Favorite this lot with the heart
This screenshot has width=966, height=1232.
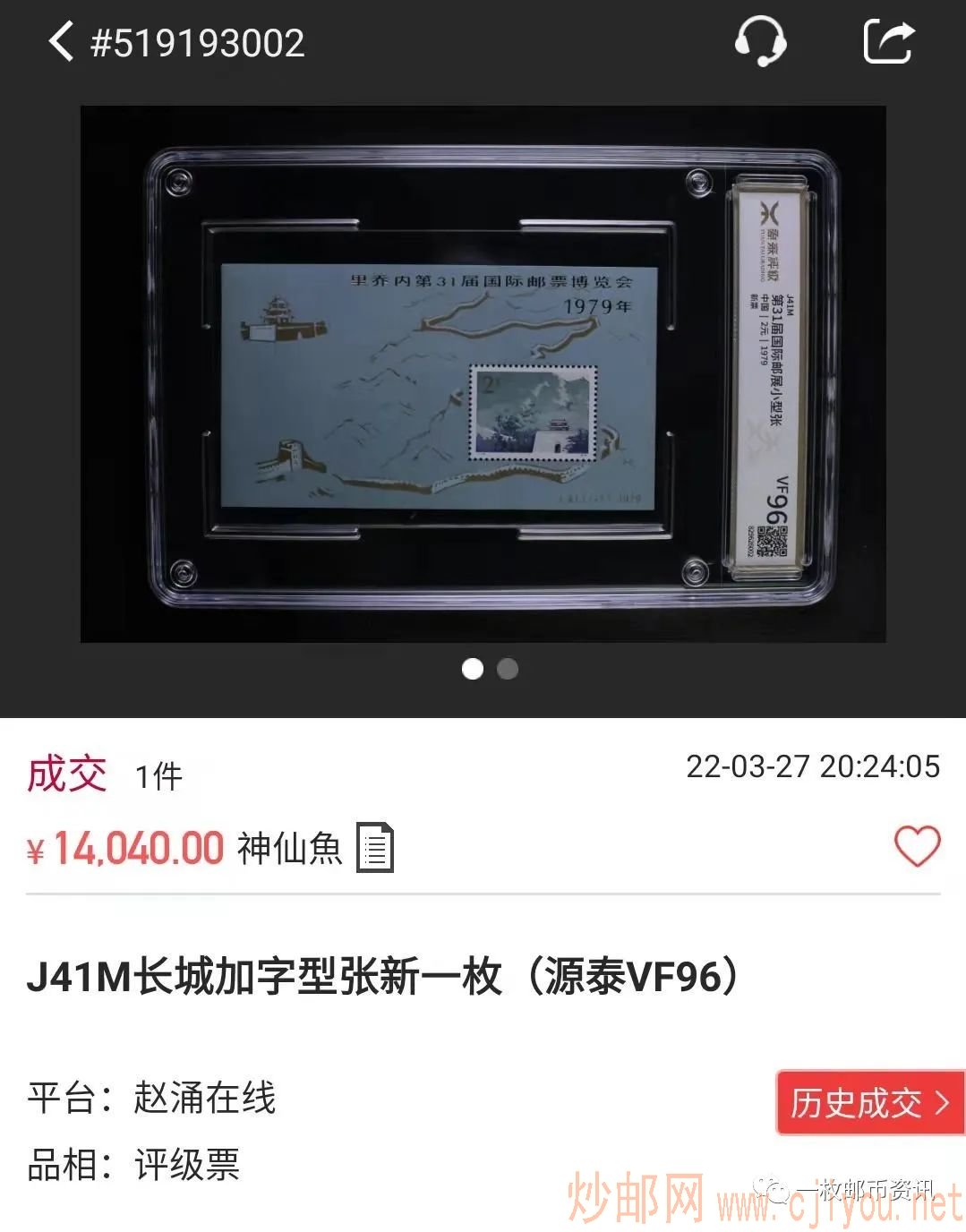pos(917,846)
